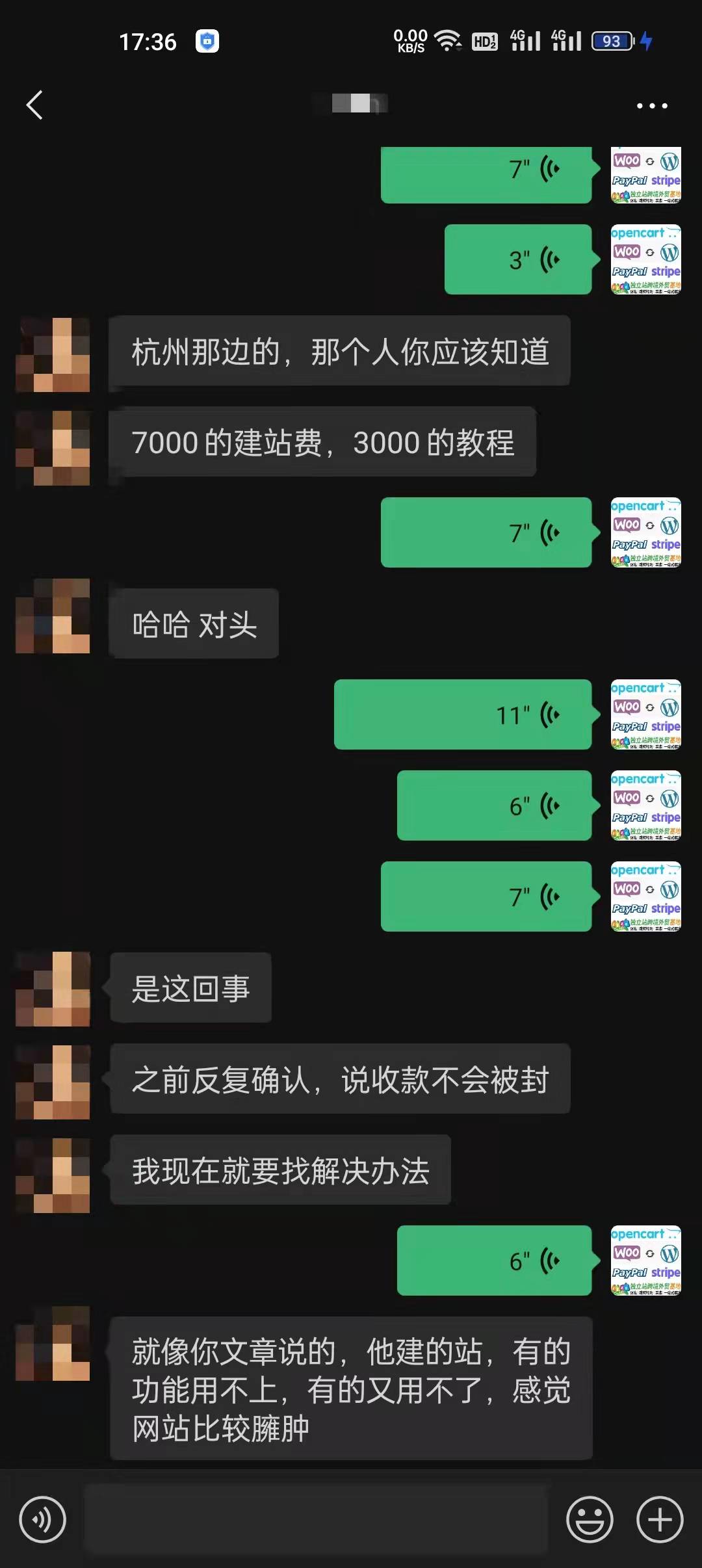
Task: Tap the message text field
Action: 316,1519
